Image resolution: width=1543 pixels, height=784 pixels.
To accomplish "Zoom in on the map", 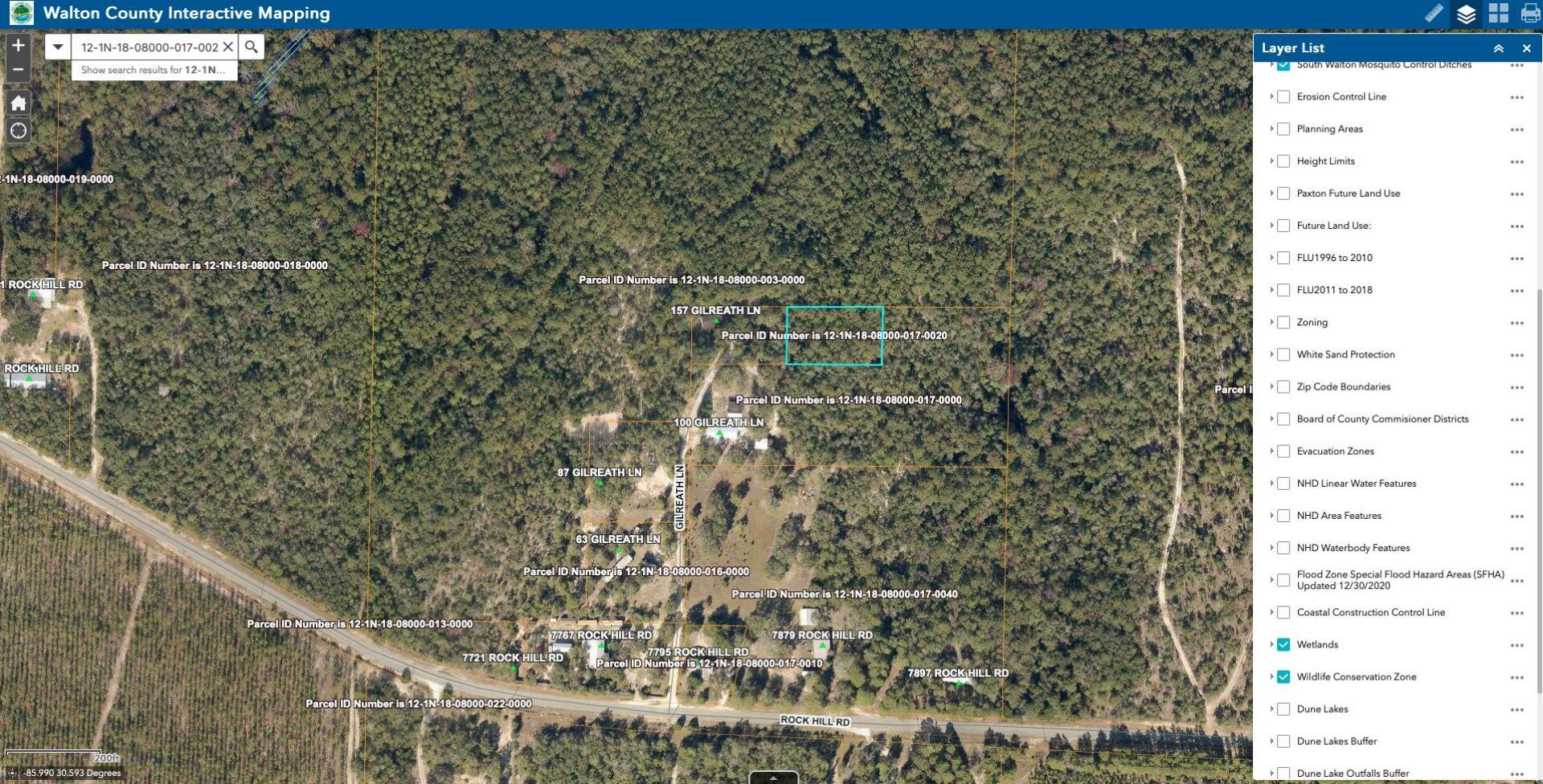I will [x=18, y=46].
